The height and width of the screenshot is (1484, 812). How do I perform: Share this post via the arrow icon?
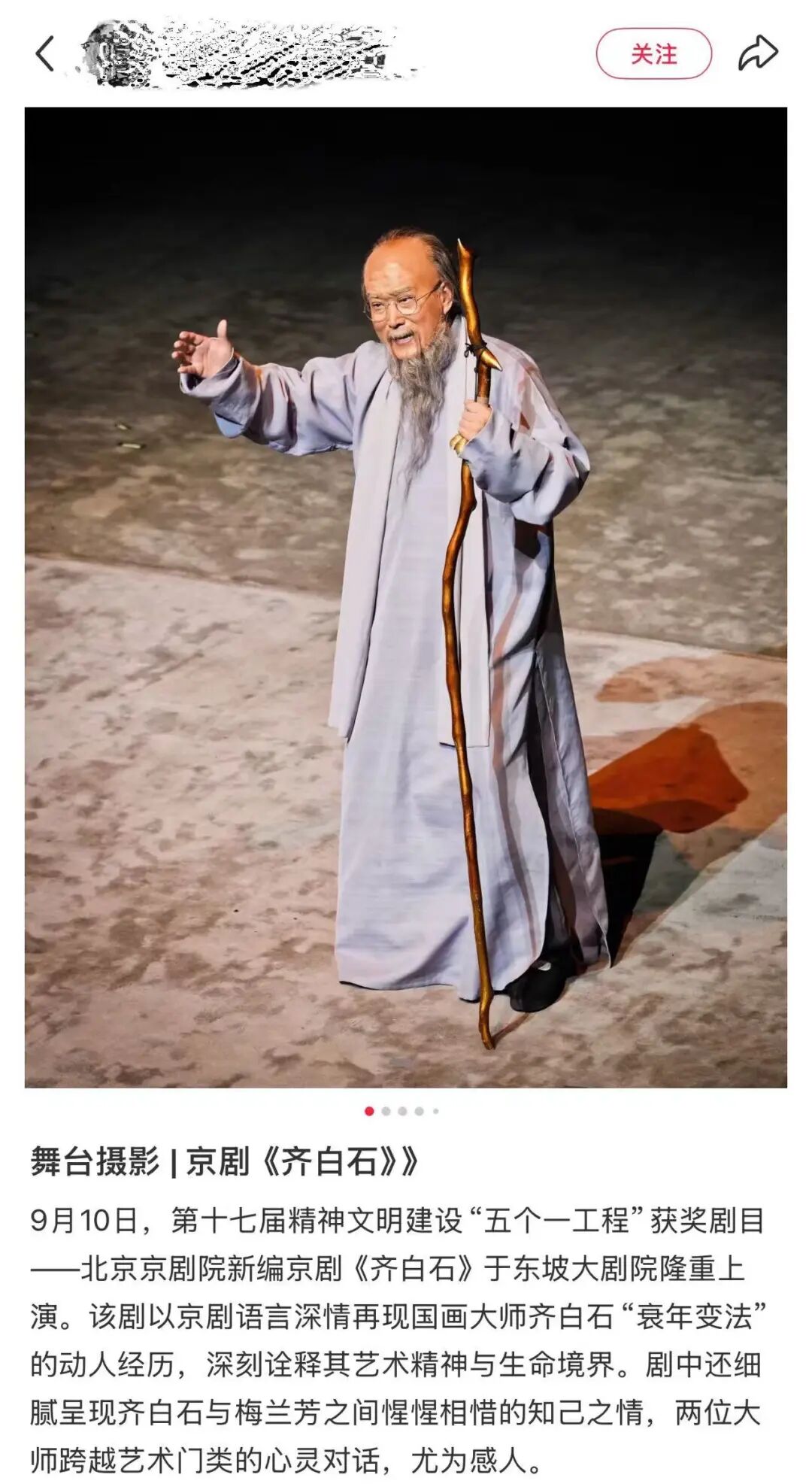click(x=757, y=53)
